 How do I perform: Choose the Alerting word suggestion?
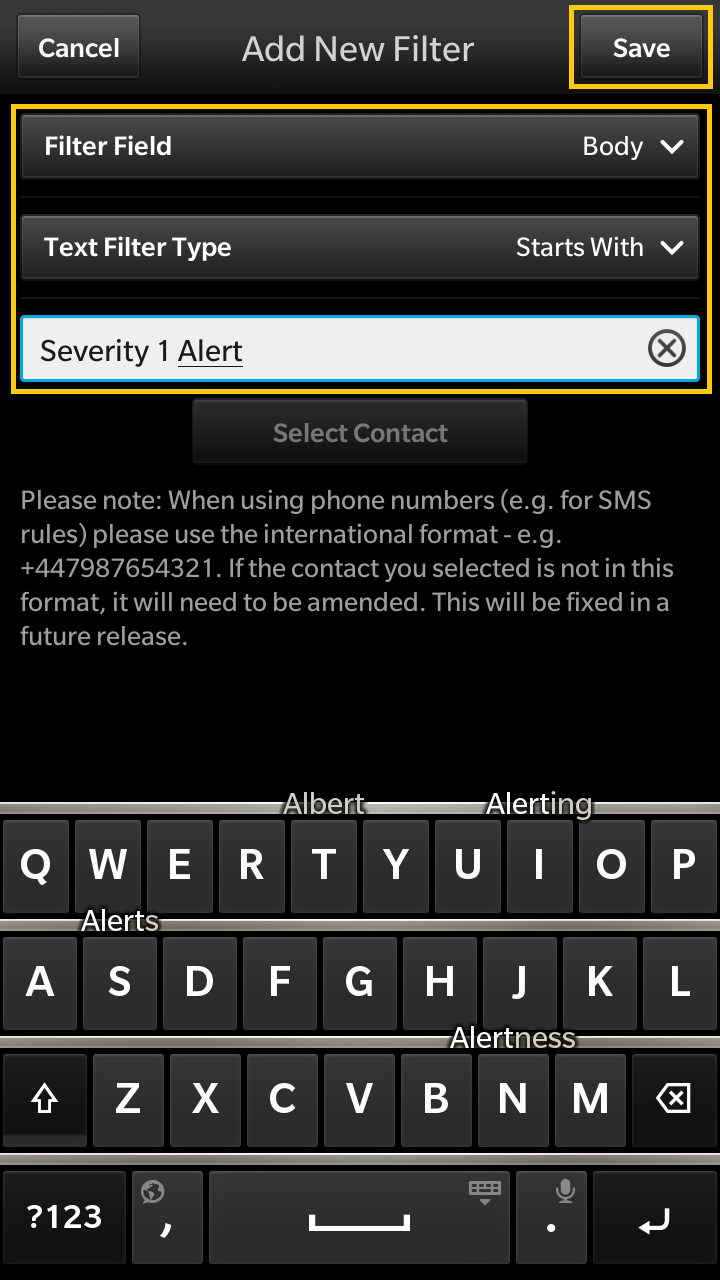pyautogui.click(x=539, y=804)
